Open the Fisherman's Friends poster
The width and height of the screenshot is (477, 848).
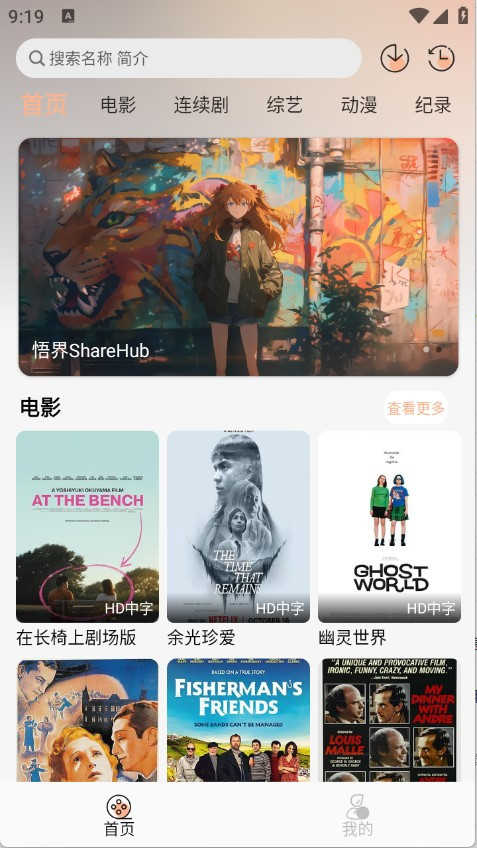tap(238, 720)
